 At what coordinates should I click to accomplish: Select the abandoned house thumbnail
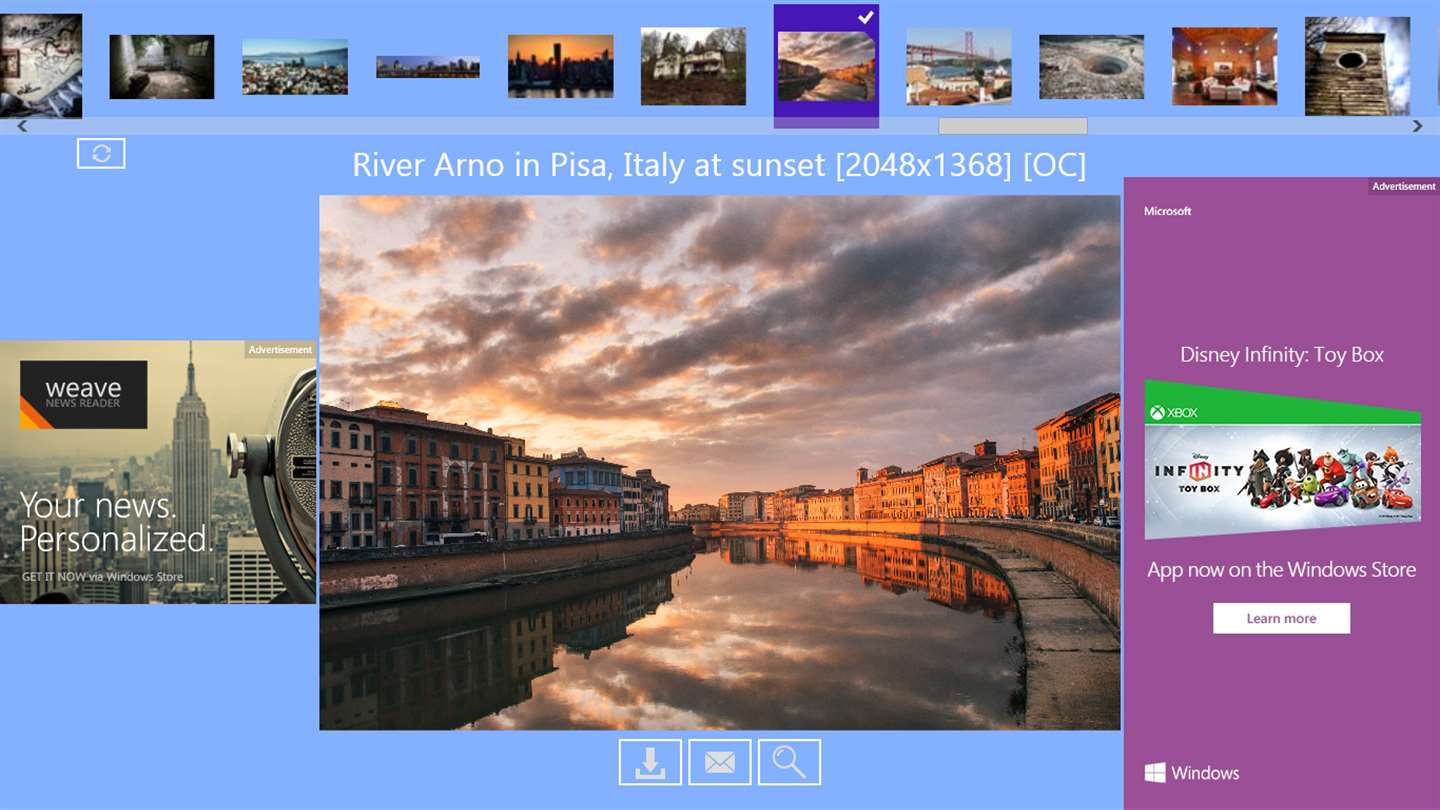(x=693, y=66)
